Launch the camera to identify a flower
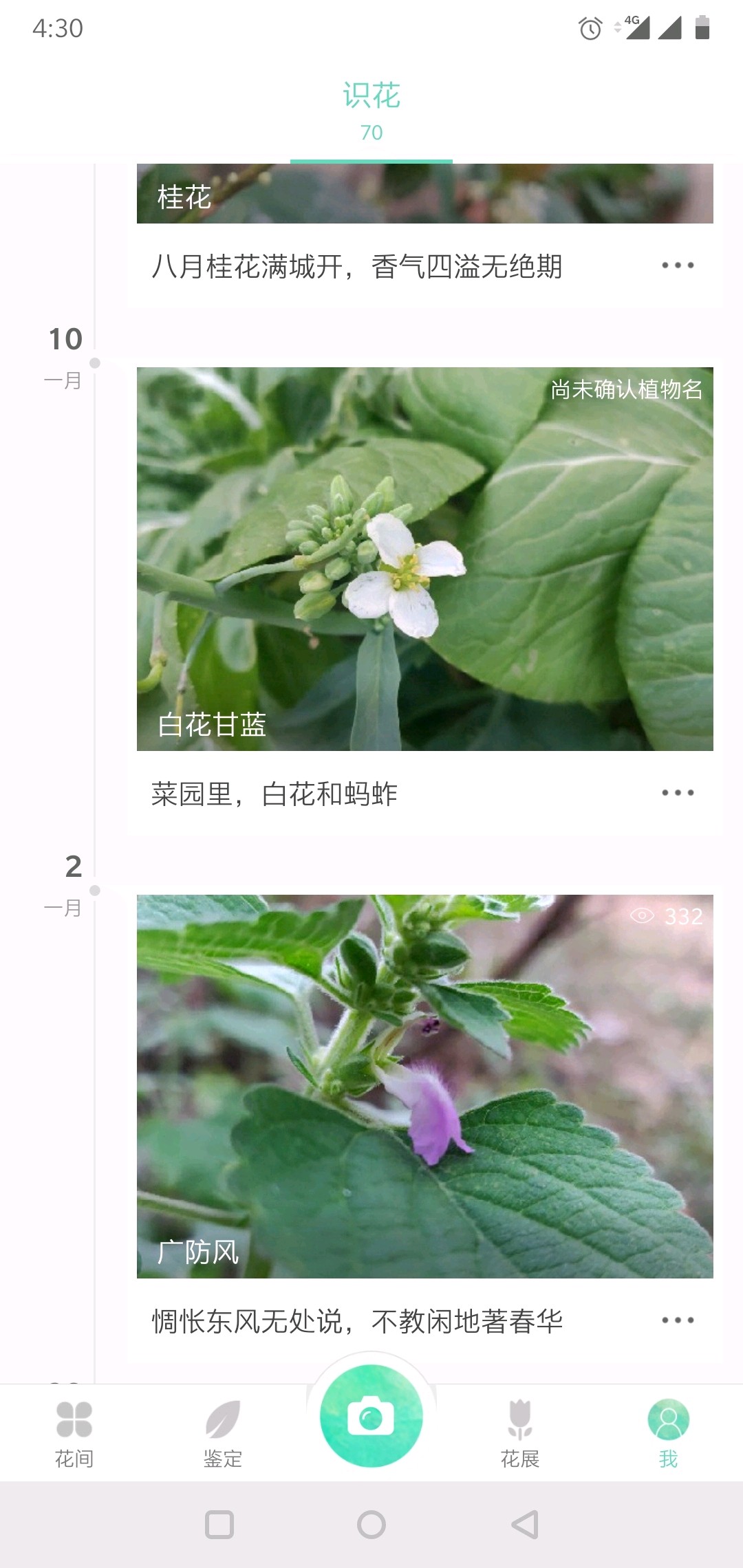This screenshot has width=743, height=1568. point(371,1417)
